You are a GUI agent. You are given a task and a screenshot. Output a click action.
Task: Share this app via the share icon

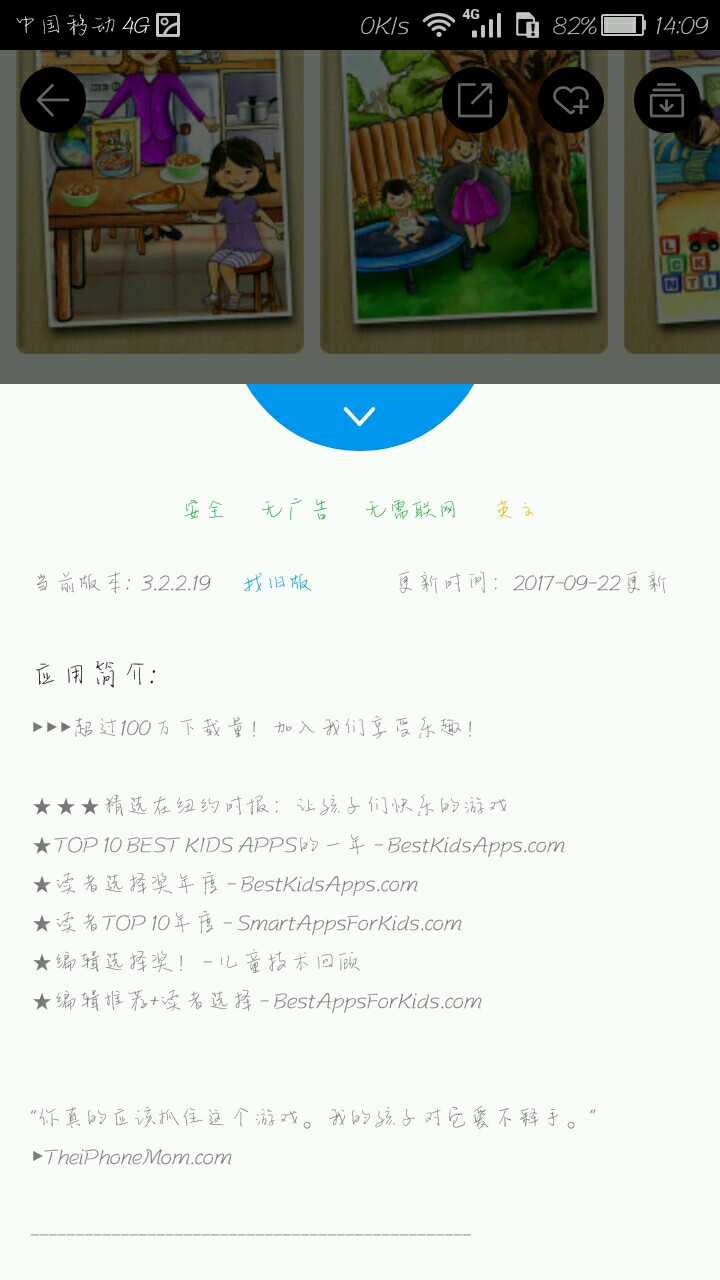475,100
